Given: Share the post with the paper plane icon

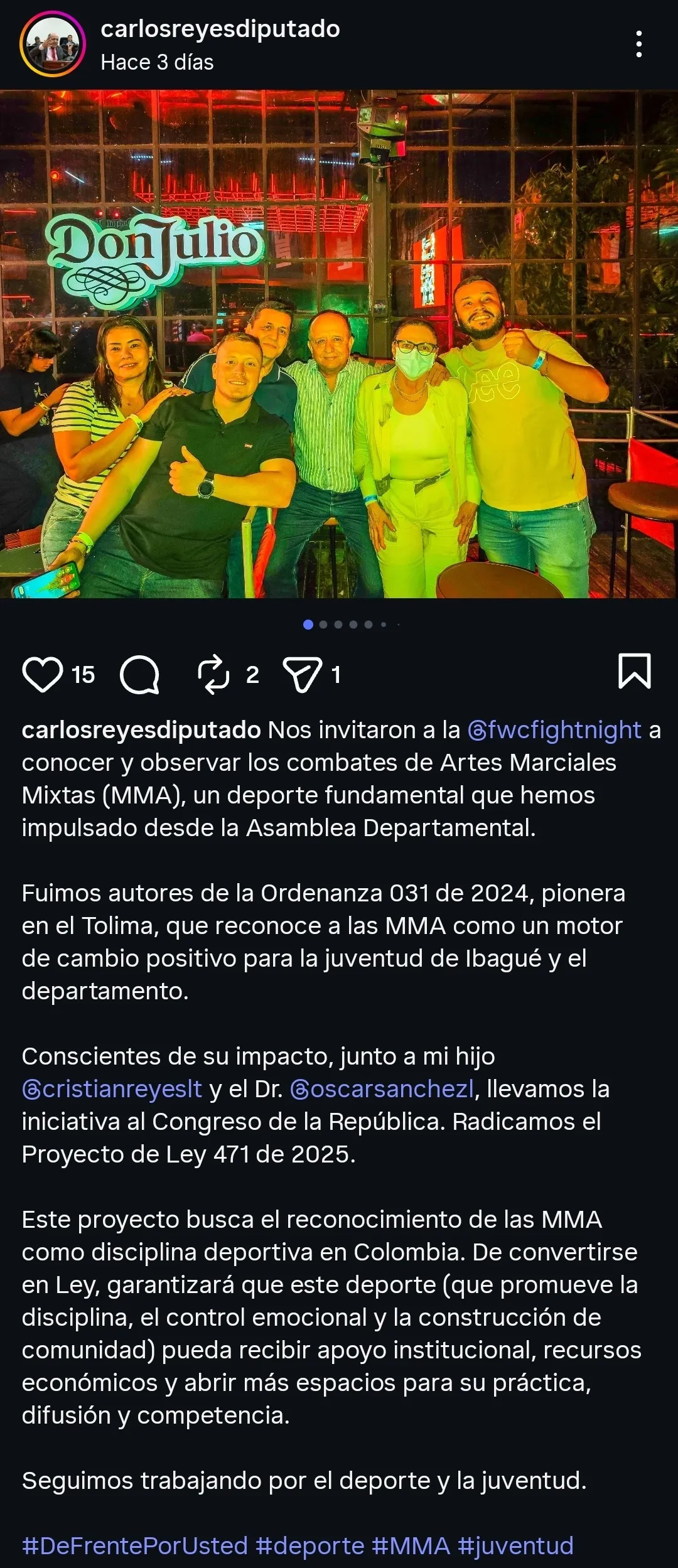Looking at the screenshot, I should 302,674.
